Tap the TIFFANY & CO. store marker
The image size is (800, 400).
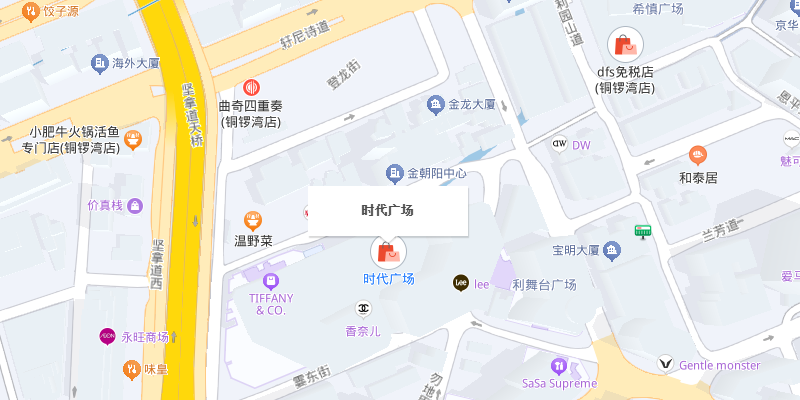coord(271,281)
